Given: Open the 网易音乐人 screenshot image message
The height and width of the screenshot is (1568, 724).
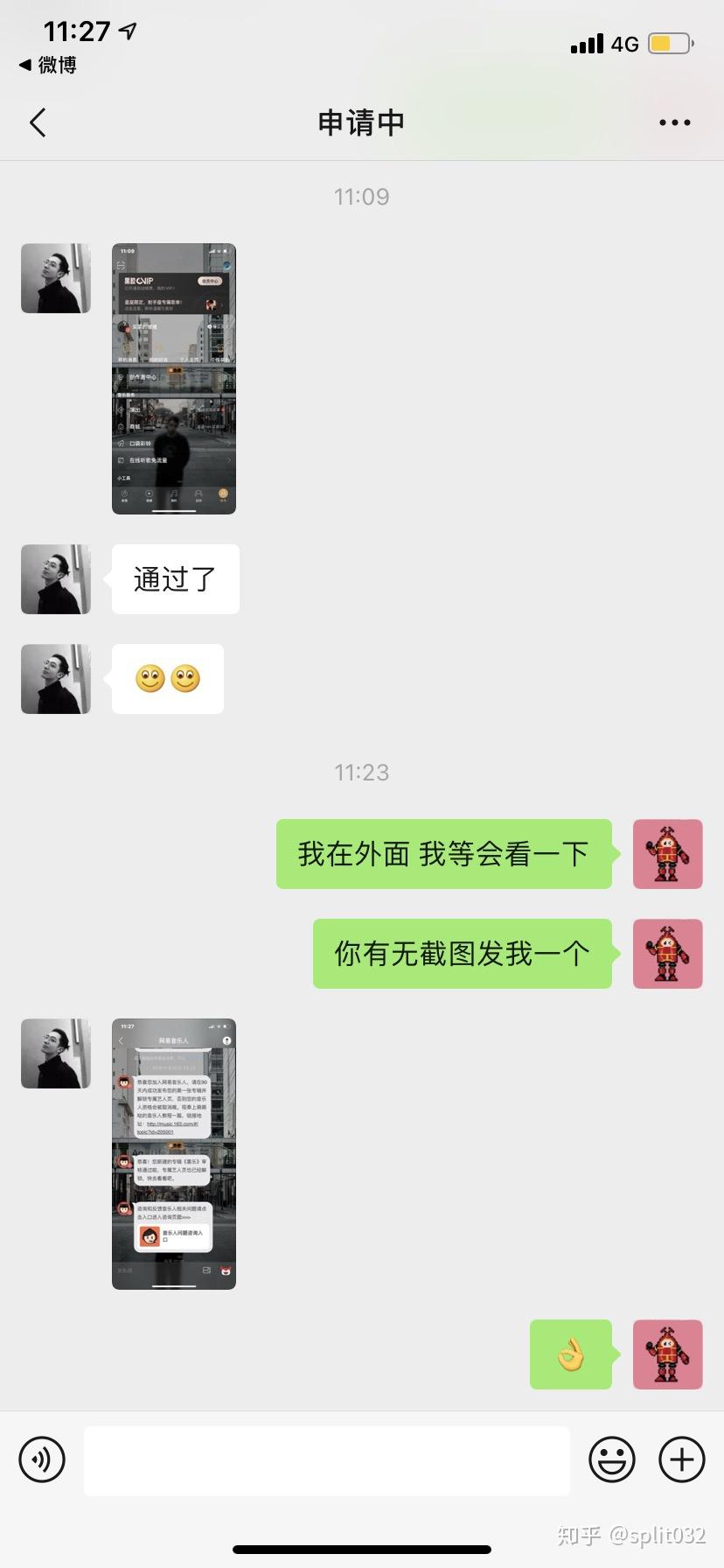Looking at the screenshot, I should (x=174, y=1153).
